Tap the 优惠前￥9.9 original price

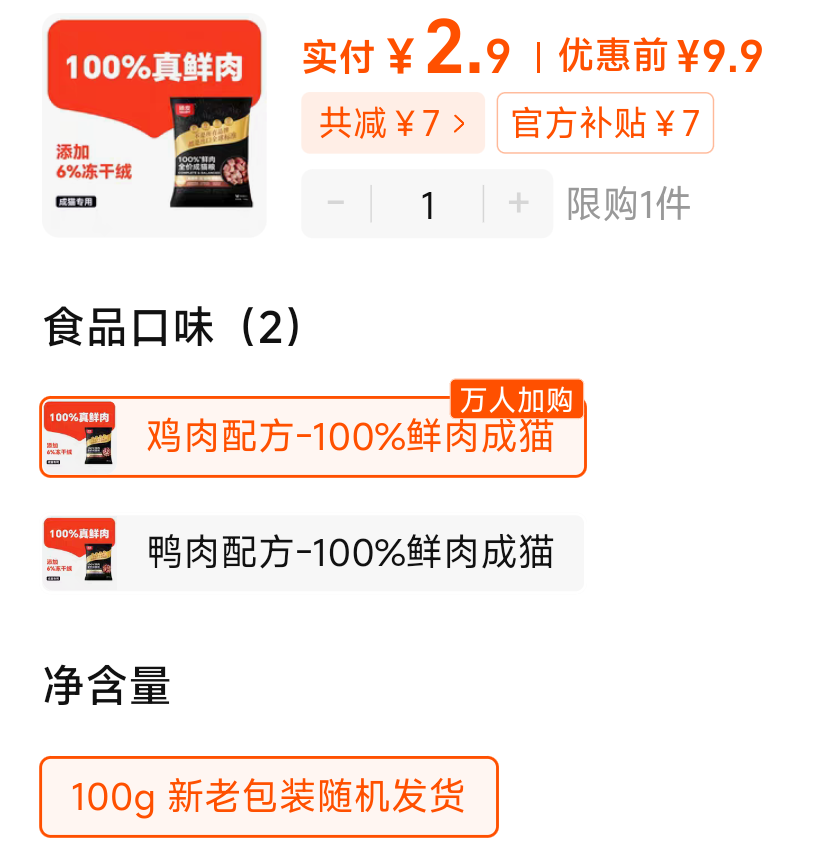coord(660,55)
